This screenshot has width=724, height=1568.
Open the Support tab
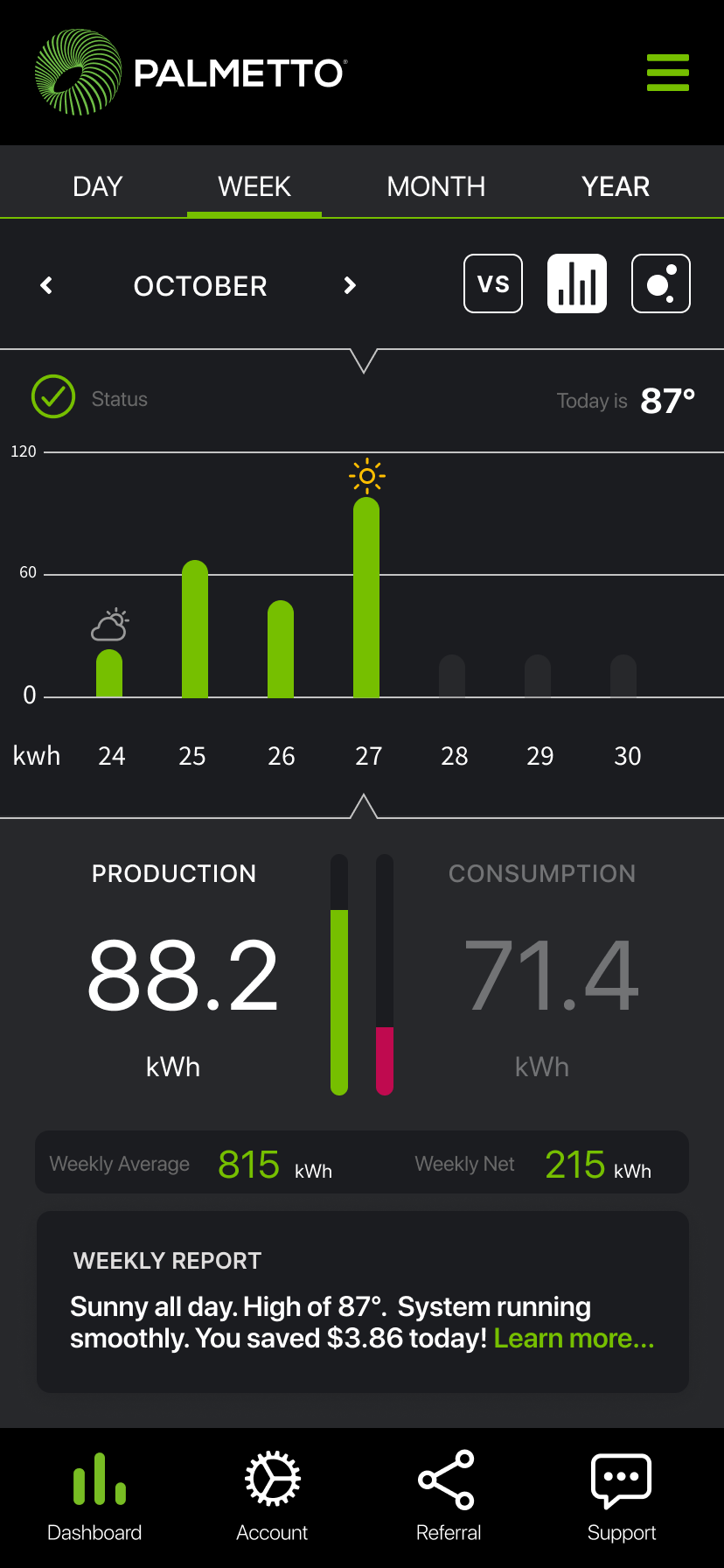pyautogui.click(x=622, y=1496)
